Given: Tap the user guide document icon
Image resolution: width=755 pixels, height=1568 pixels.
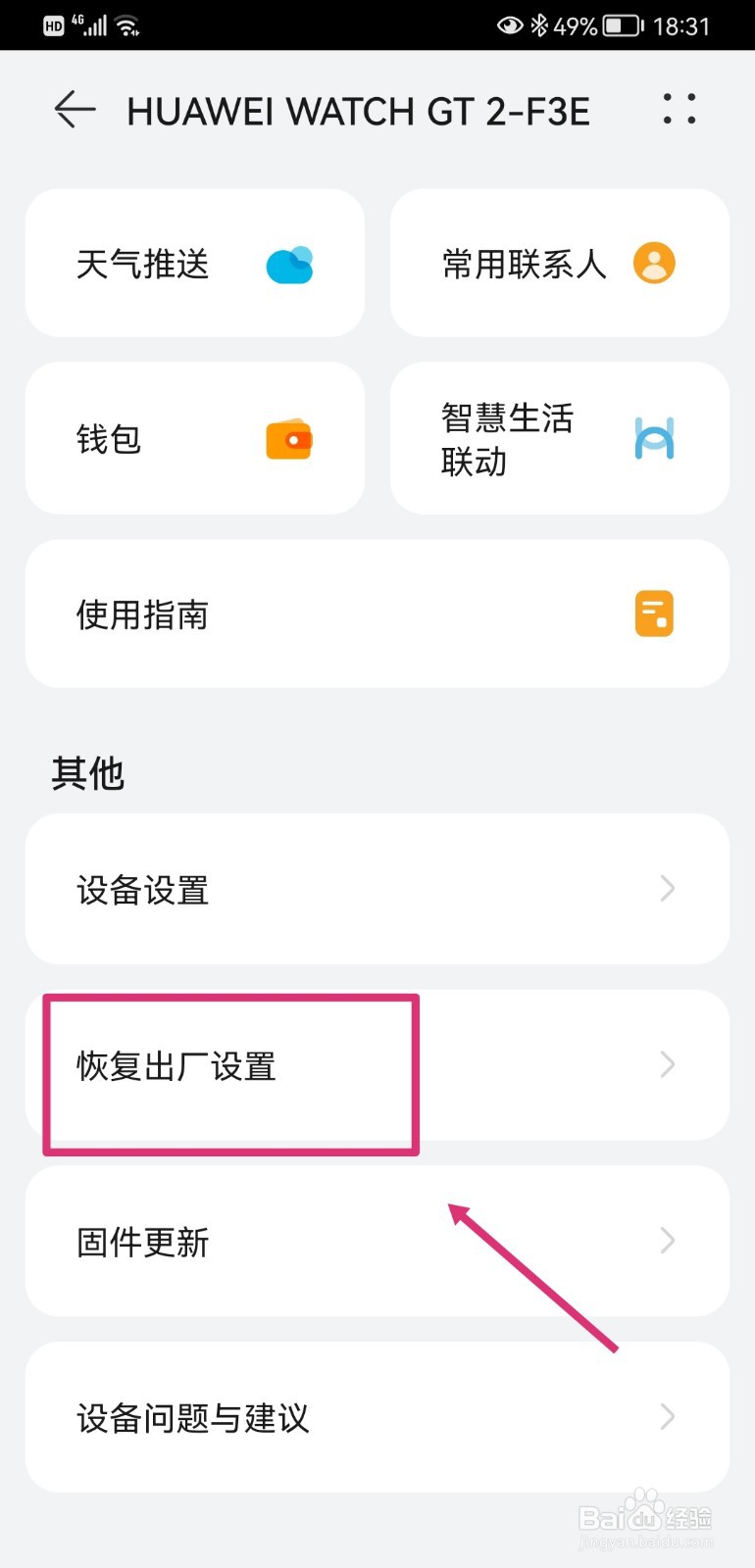Looking at the screenshot, I should (653, 612).
